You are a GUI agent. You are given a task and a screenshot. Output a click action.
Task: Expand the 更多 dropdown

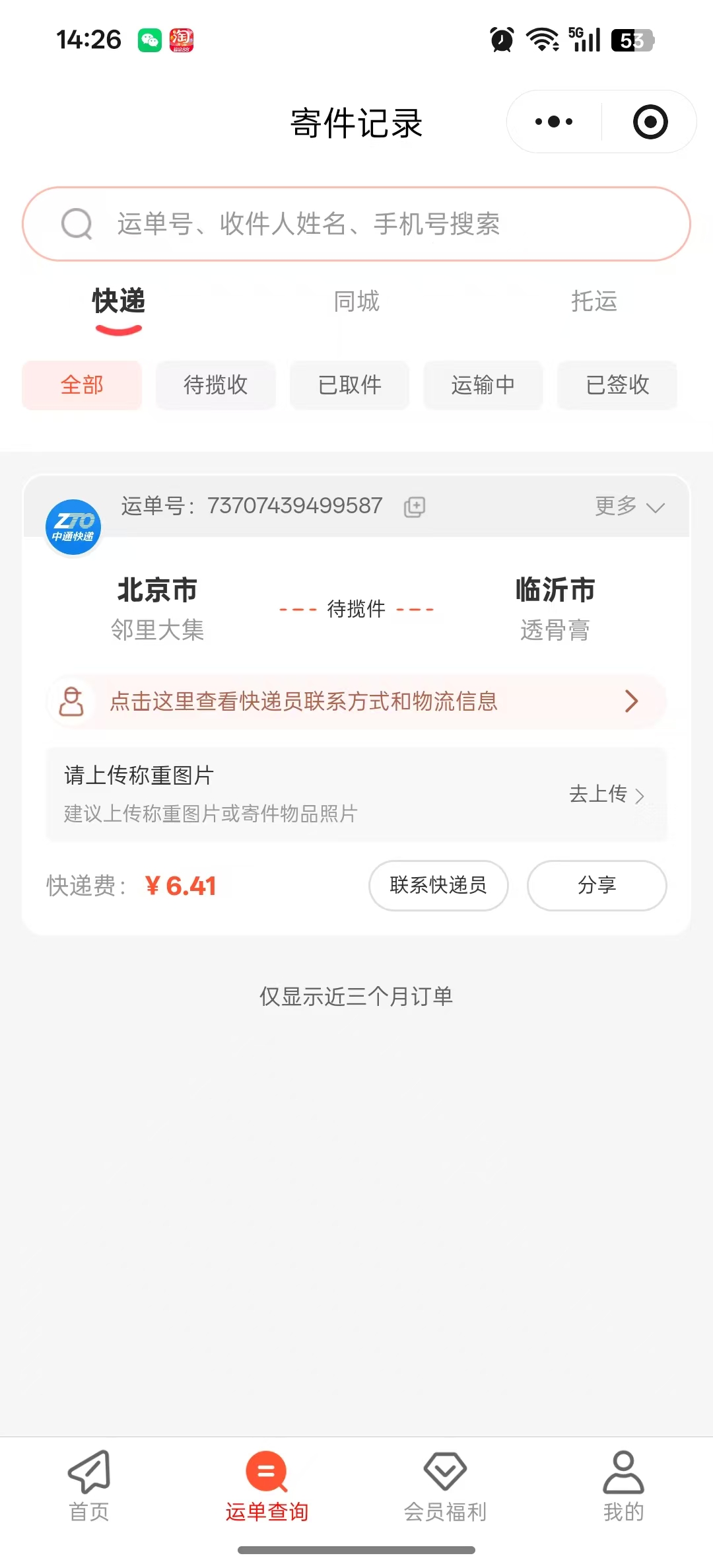[629, 507]
